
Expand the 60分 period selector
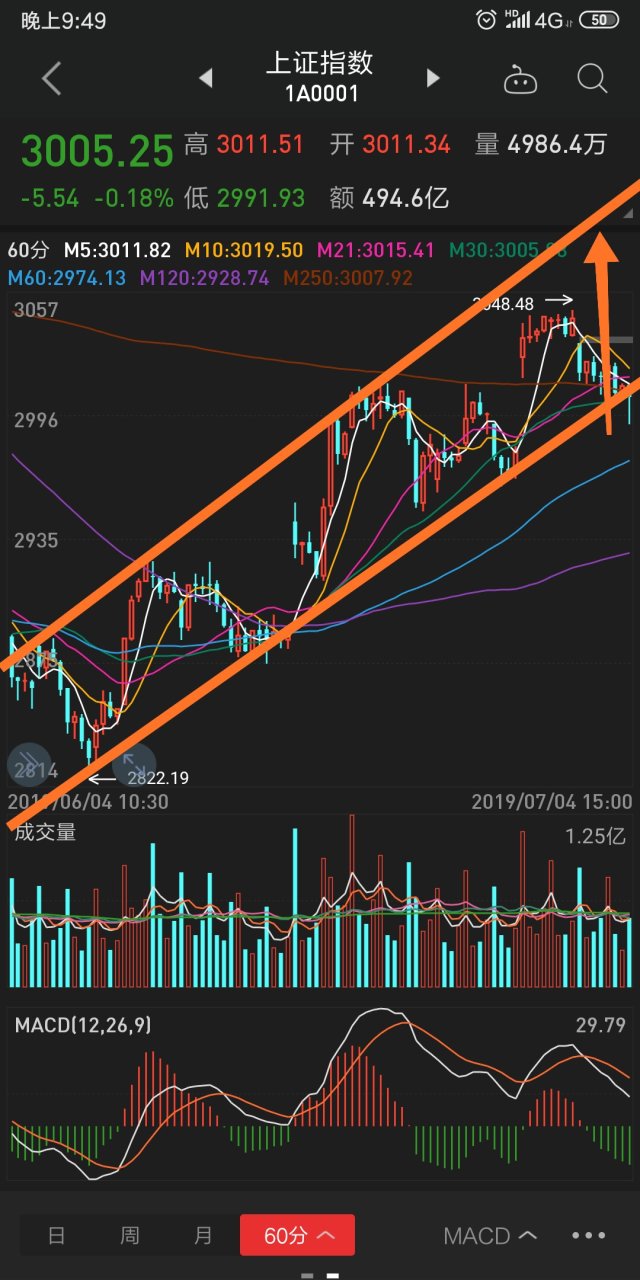(x=297, y=1235)
